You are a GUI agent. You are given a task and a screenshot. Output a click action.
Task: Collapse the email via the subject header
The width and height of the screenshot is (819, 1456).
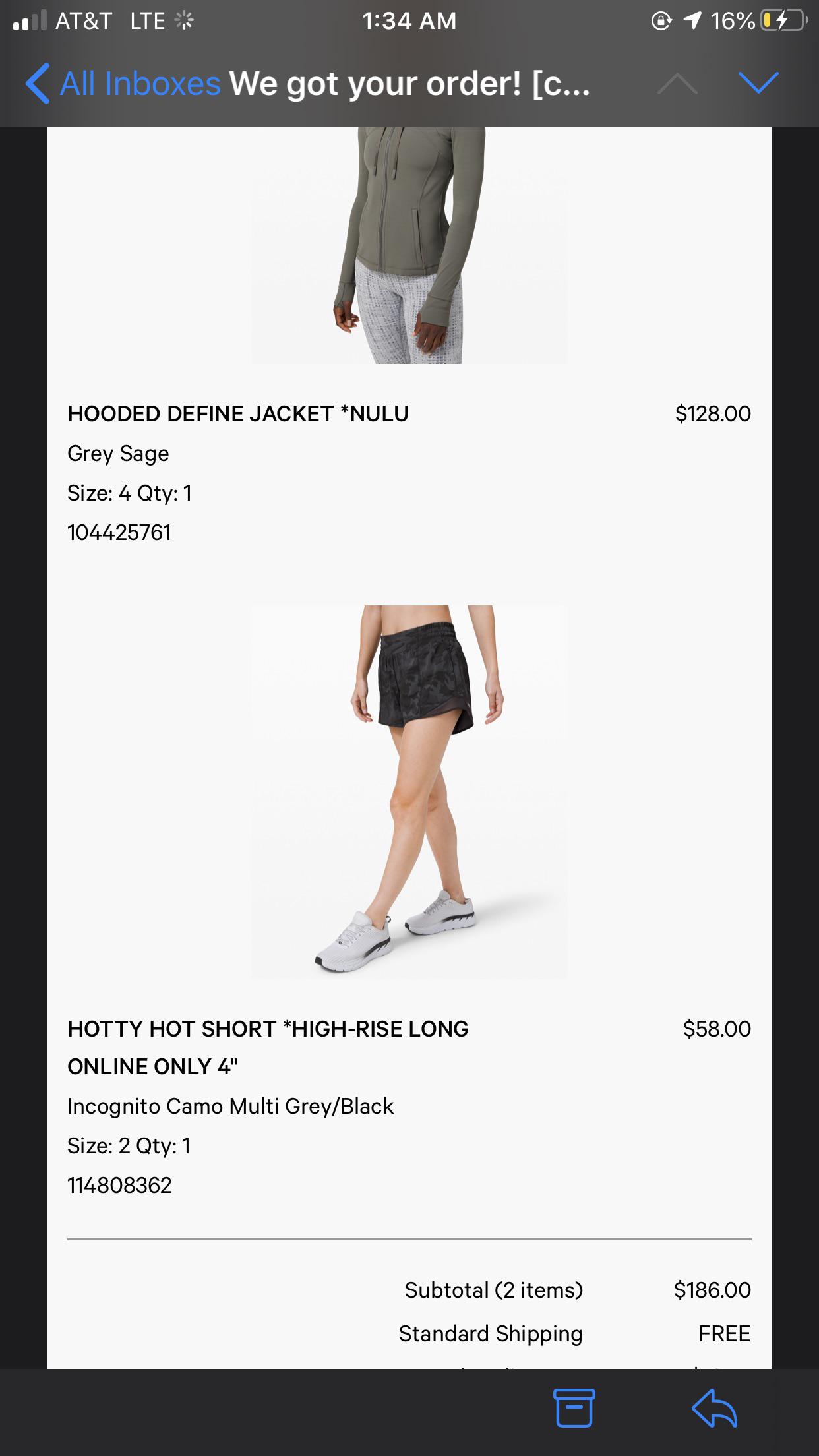409,83
